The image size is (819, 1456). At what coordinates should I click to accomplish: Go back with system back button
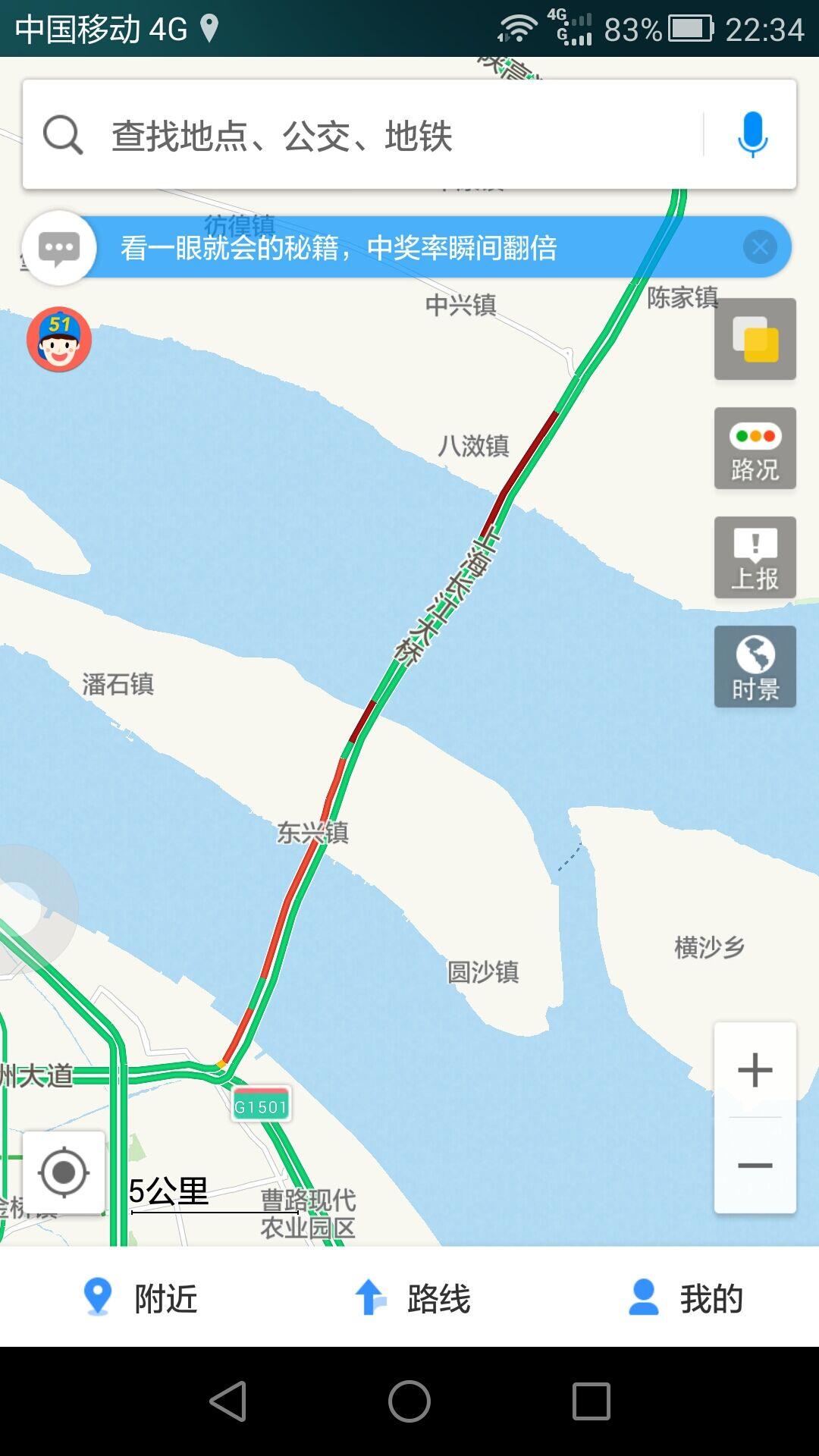point(228,1401)
